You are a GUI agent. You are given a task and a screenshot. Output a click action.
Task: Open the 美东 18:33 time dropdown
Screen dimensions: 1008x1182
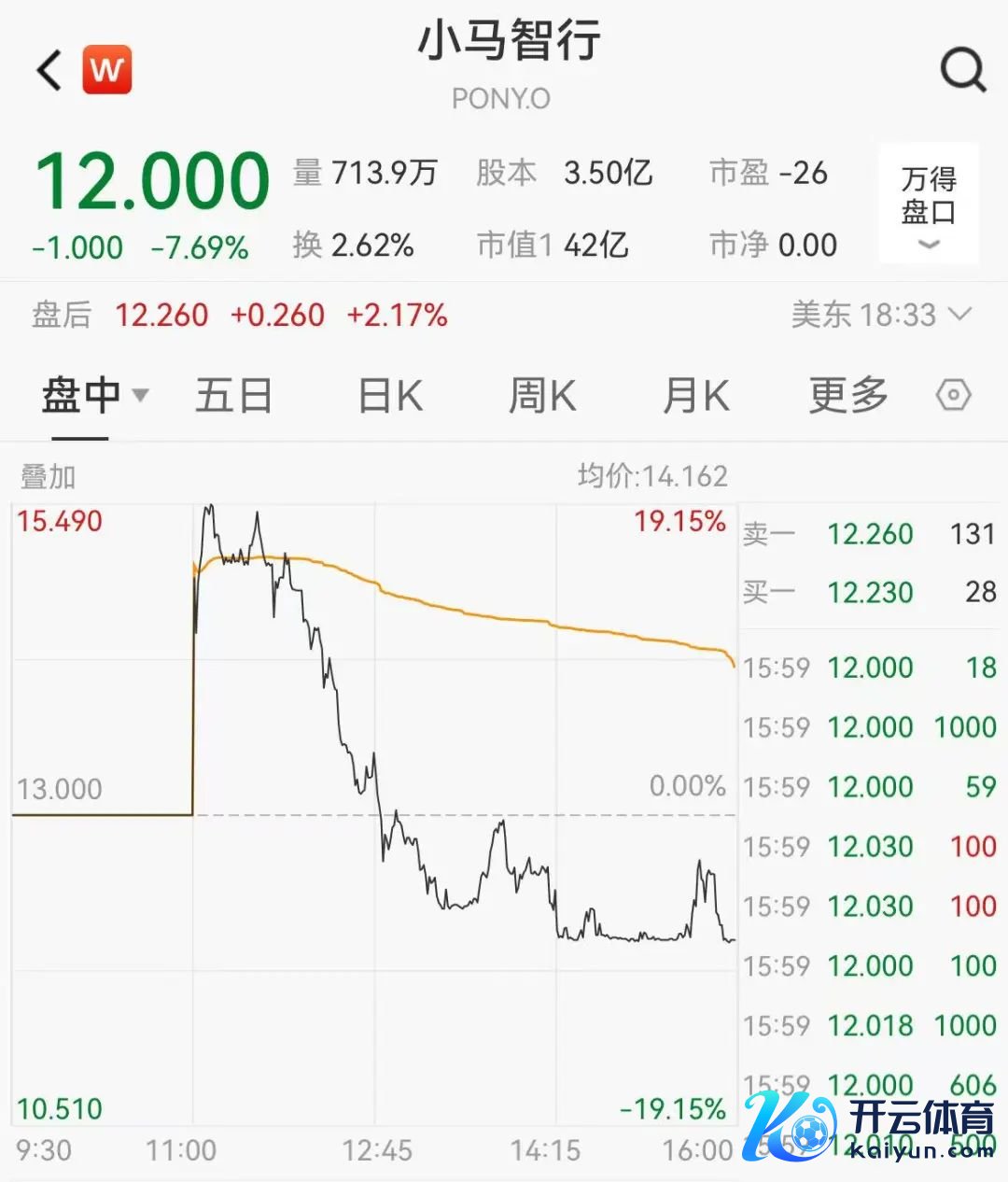coord(881,315)
